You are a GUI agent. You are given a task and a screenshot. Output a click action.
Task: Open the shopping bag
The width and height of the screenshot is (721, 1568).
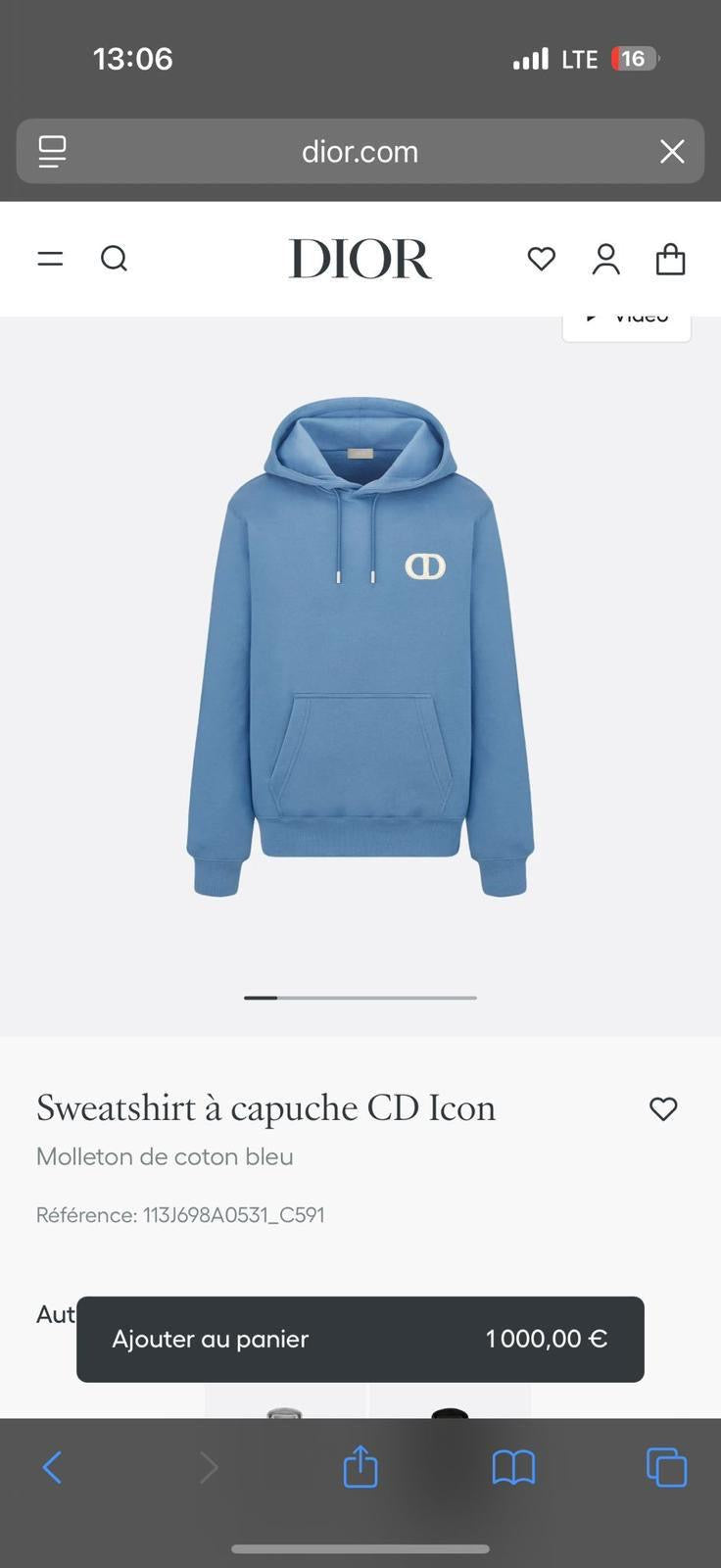670,259
